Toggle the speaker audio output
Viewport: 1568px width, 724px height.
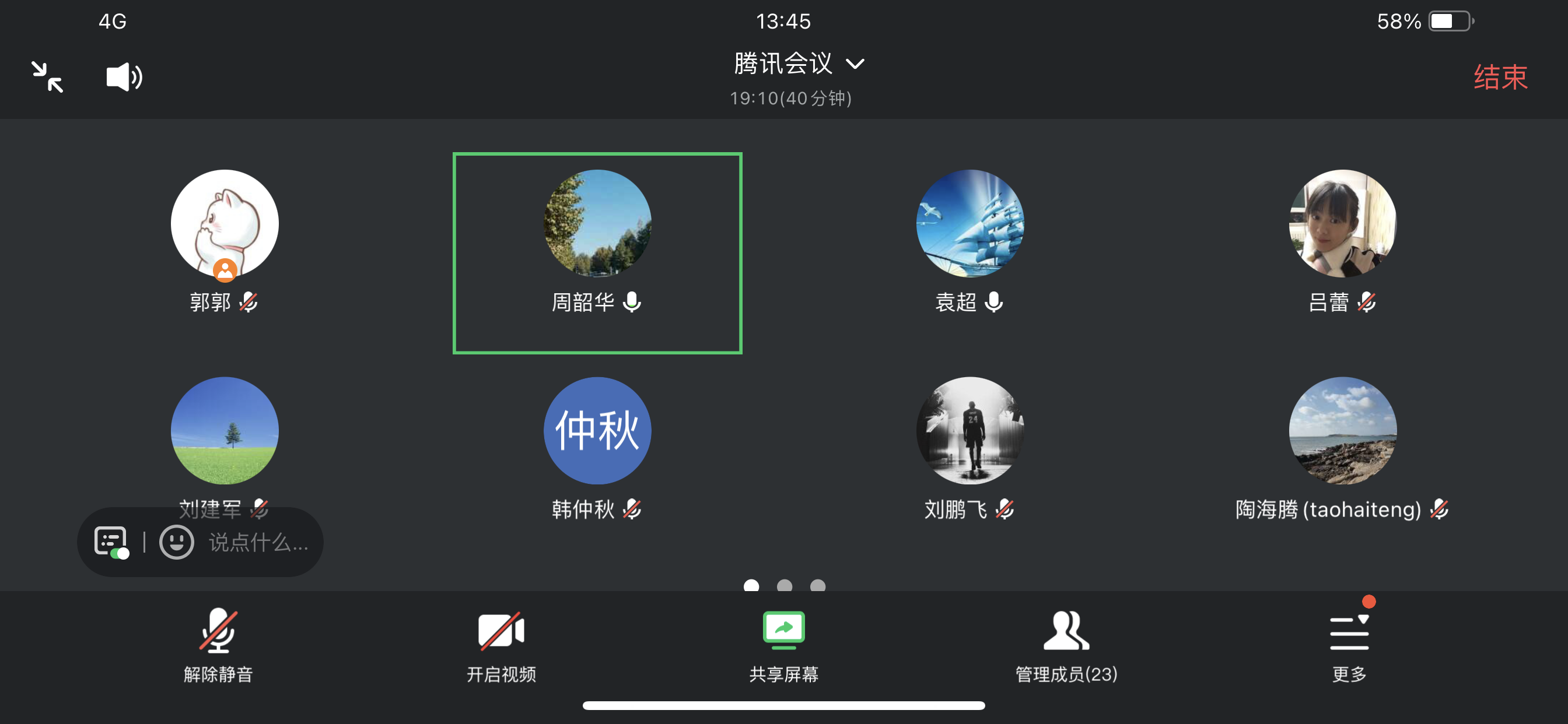124,78
